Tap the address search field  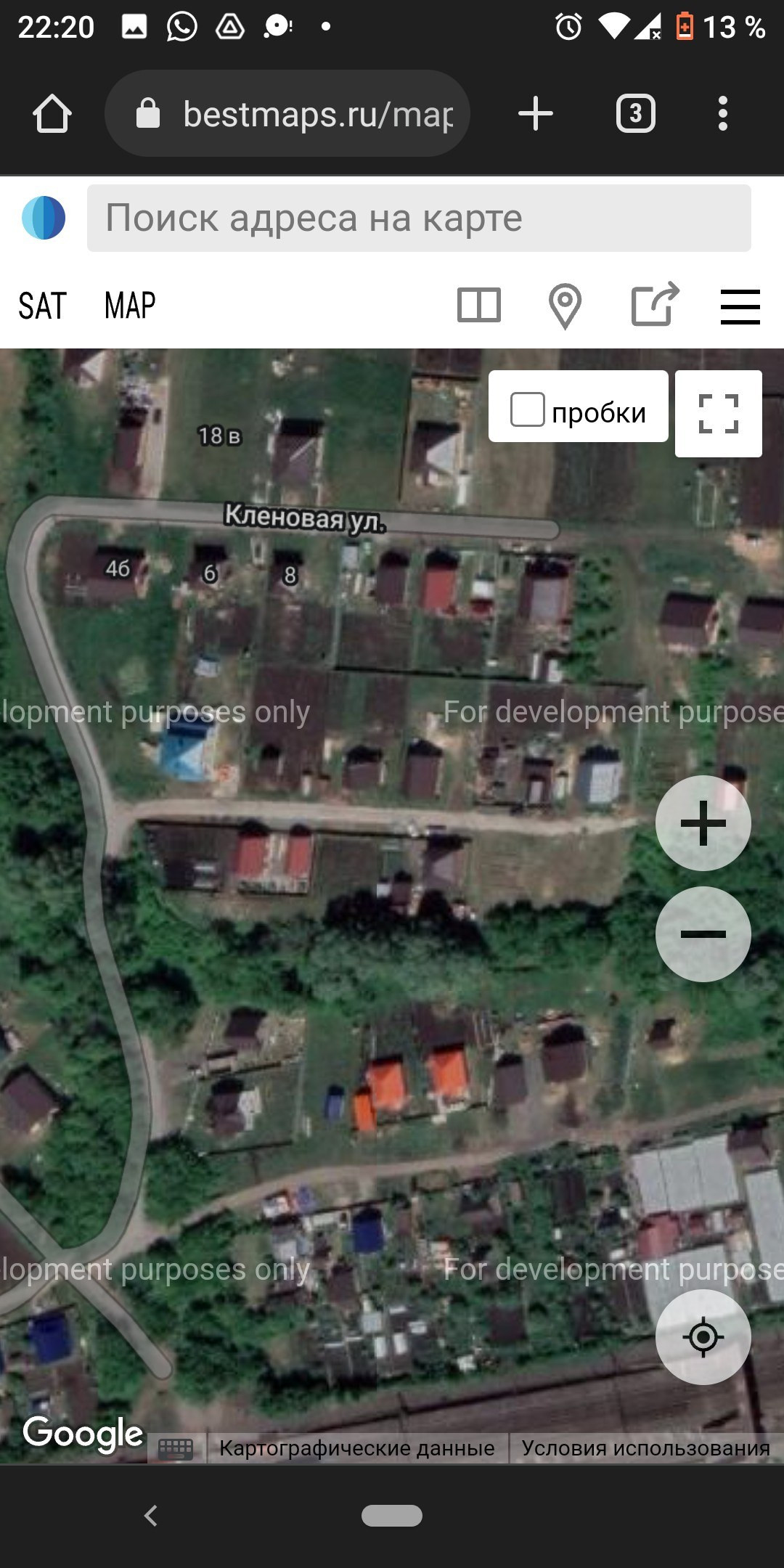coord(418,218)
